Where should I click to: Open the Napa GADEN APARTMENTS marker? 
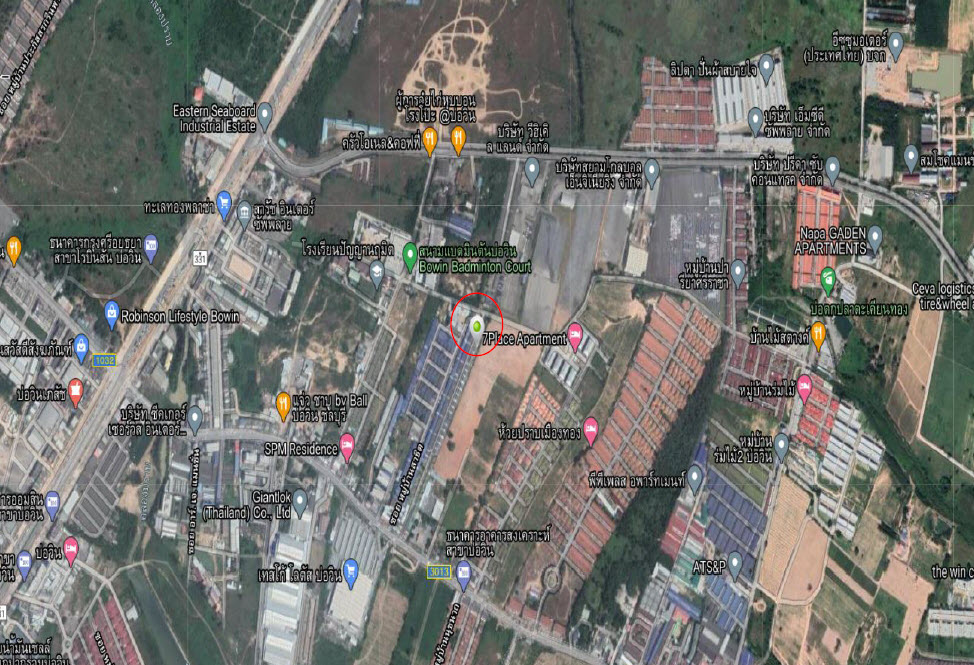875,237
